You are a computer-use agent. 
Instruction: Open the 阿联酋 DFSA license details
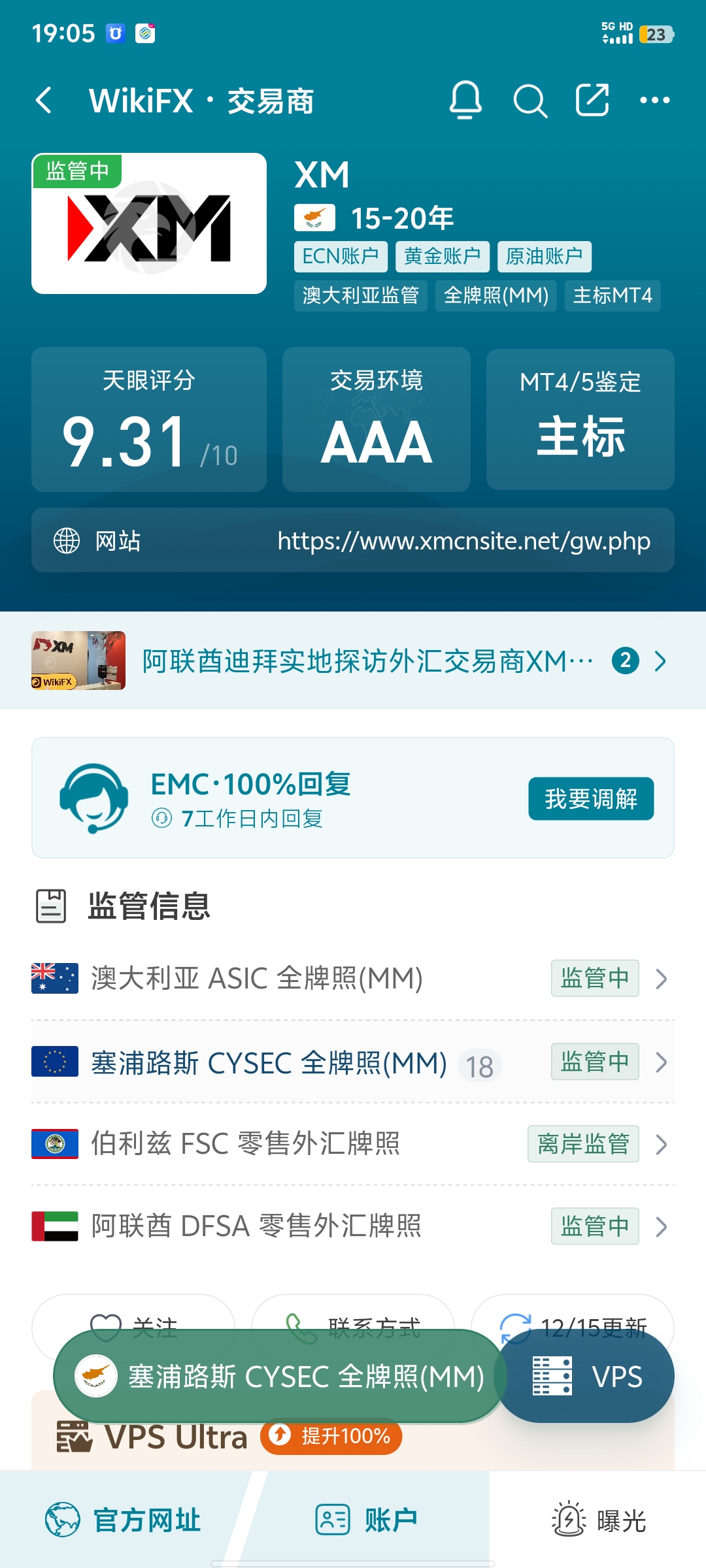point(353,1226)
